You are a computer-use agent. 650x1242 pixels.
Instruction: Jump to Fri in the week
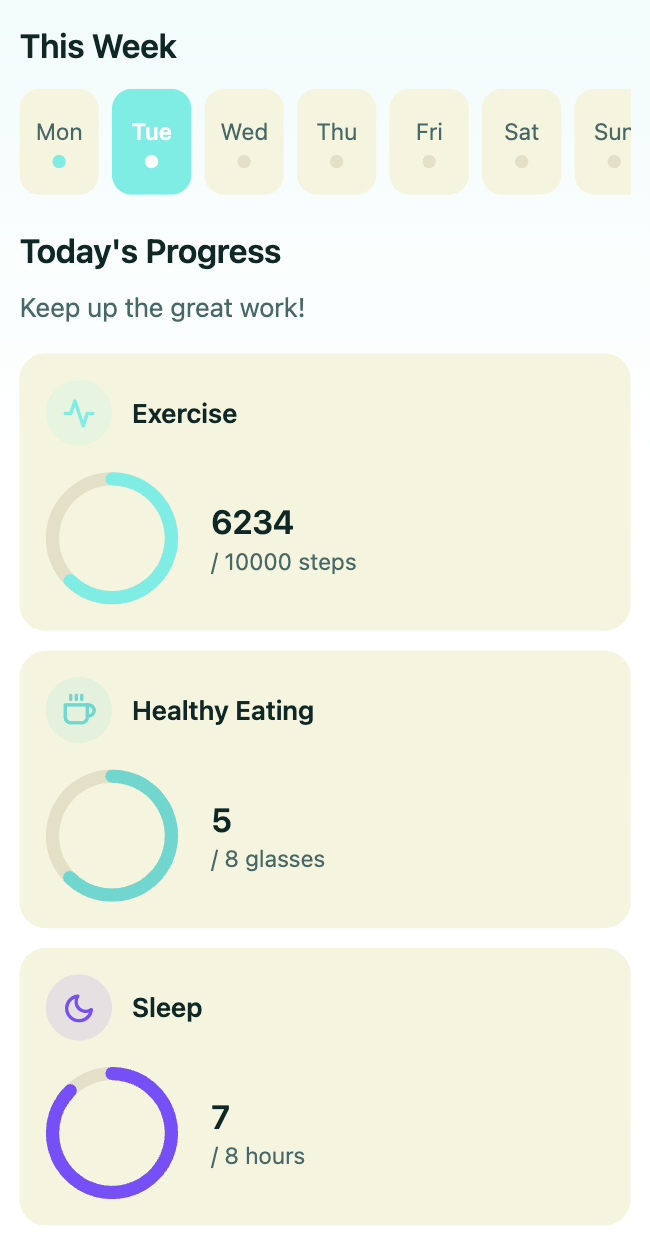tap(429, 142)
